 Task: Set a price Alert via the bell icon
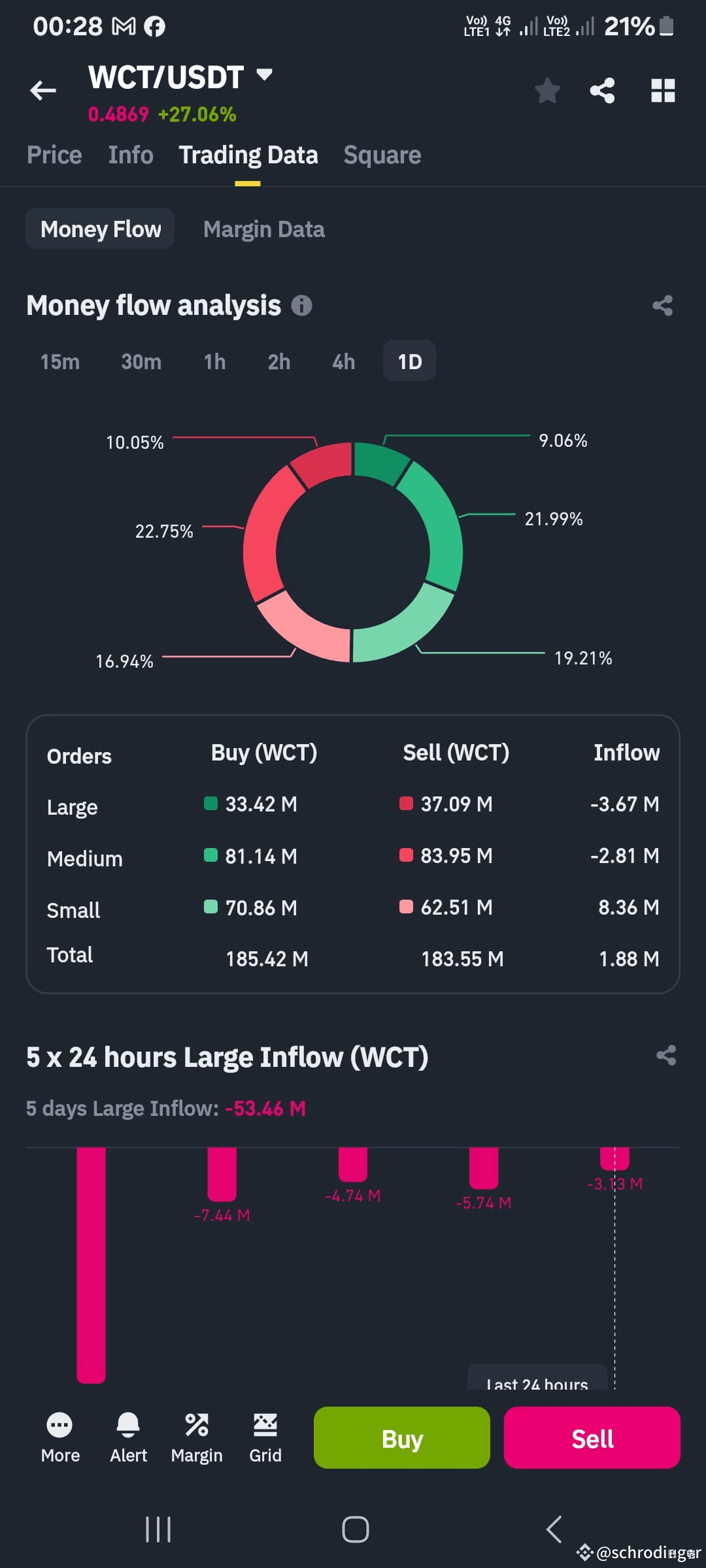point(128,1428)
